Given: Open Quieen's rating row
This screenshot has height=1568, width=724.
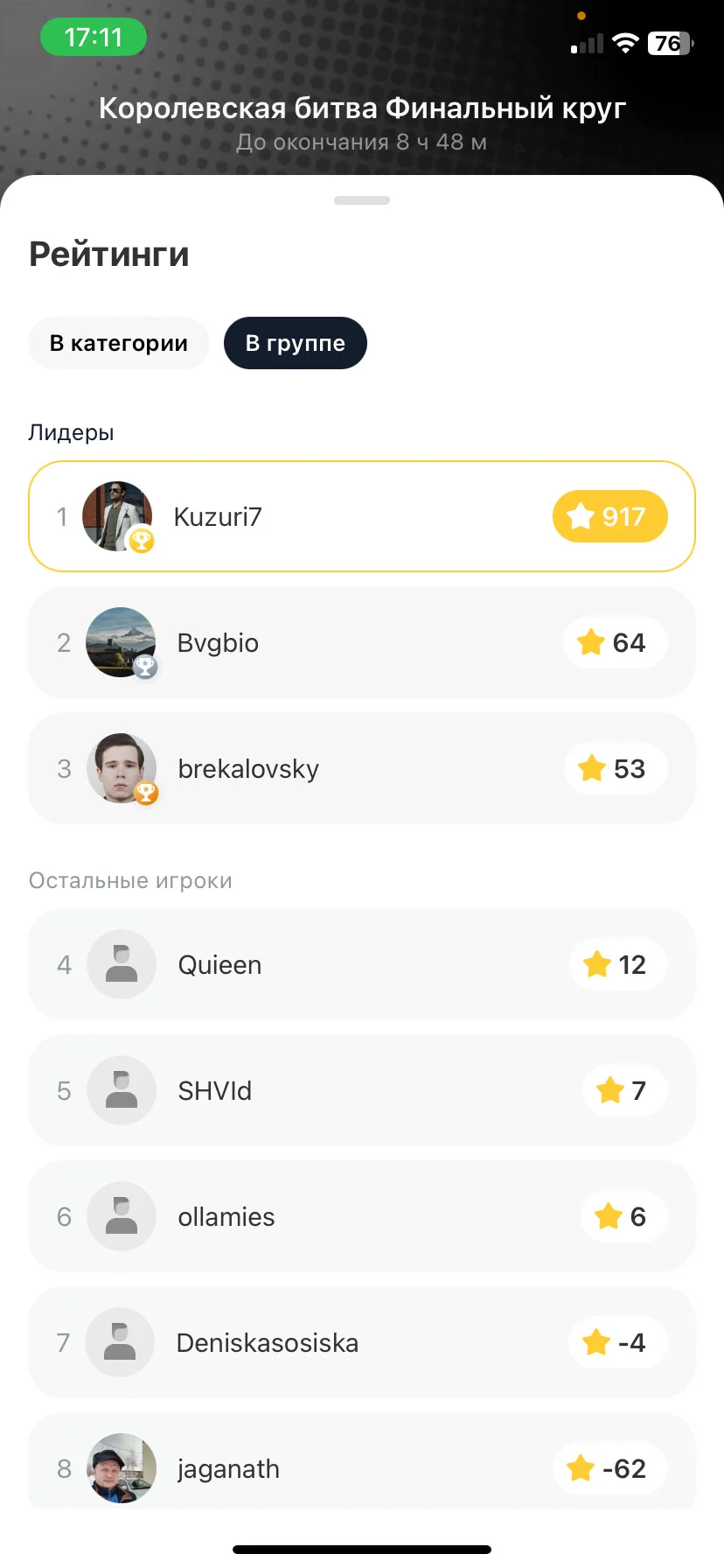Looking at the screenshot, I should click(362, 964).
